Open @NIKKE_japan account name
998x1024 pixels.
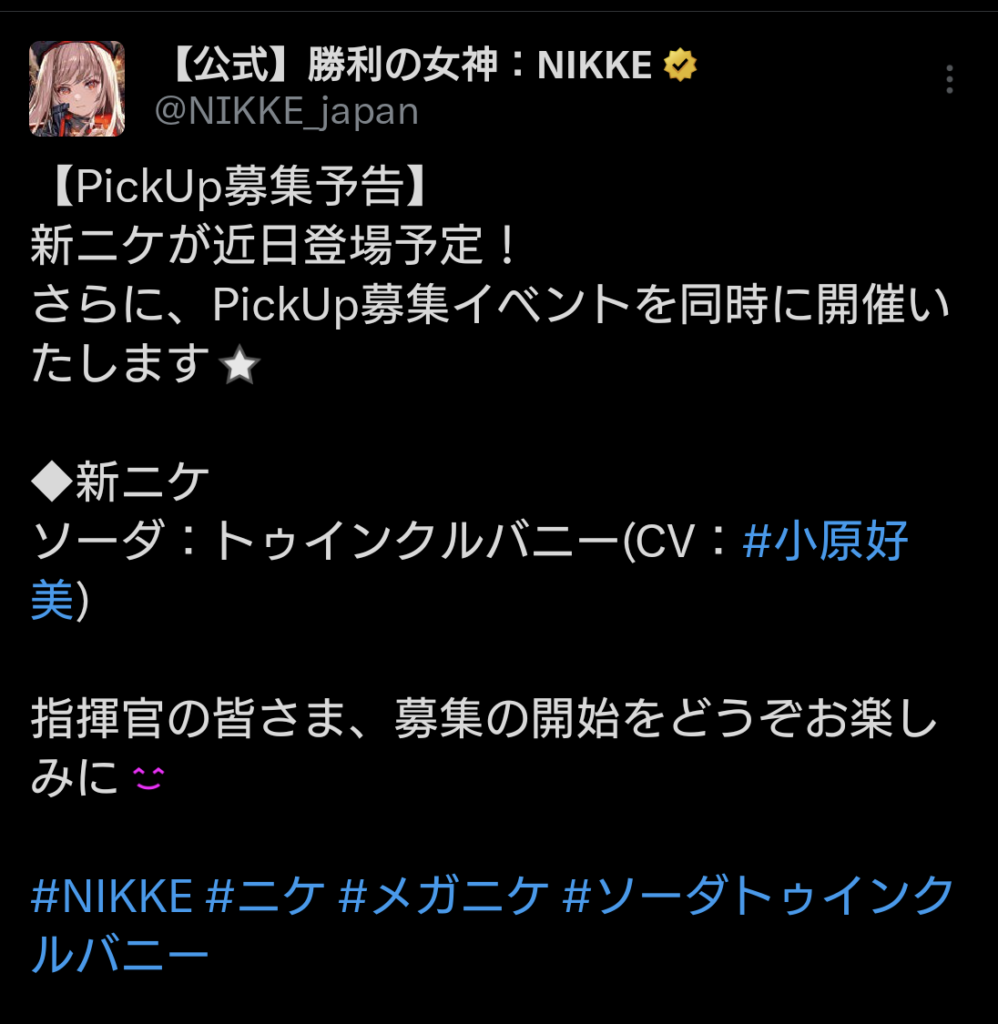(x=286, y=111)
